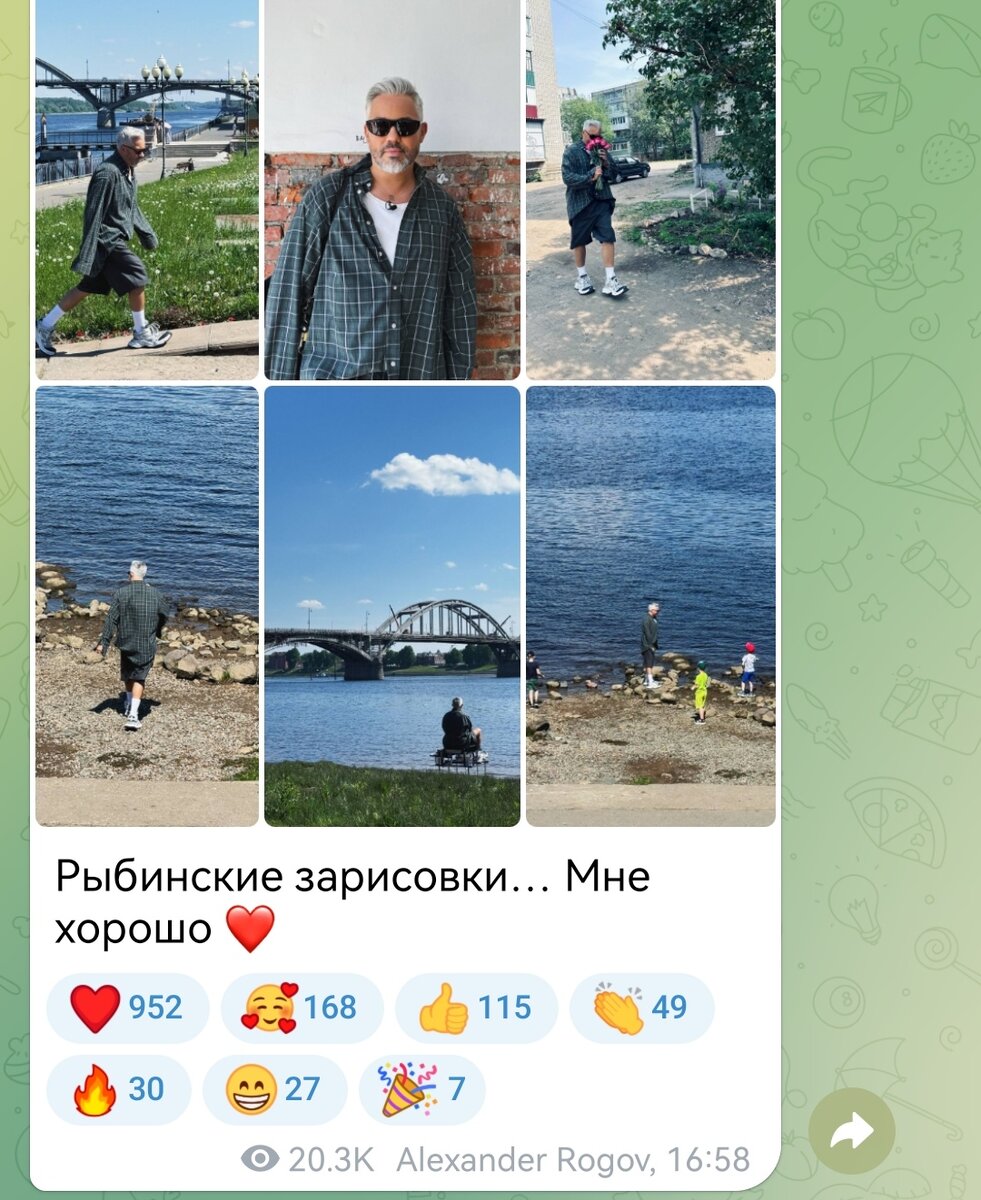Open the photo with children by the water
The width and height of the screenshot is (981, 1200).
coord(650,606)
